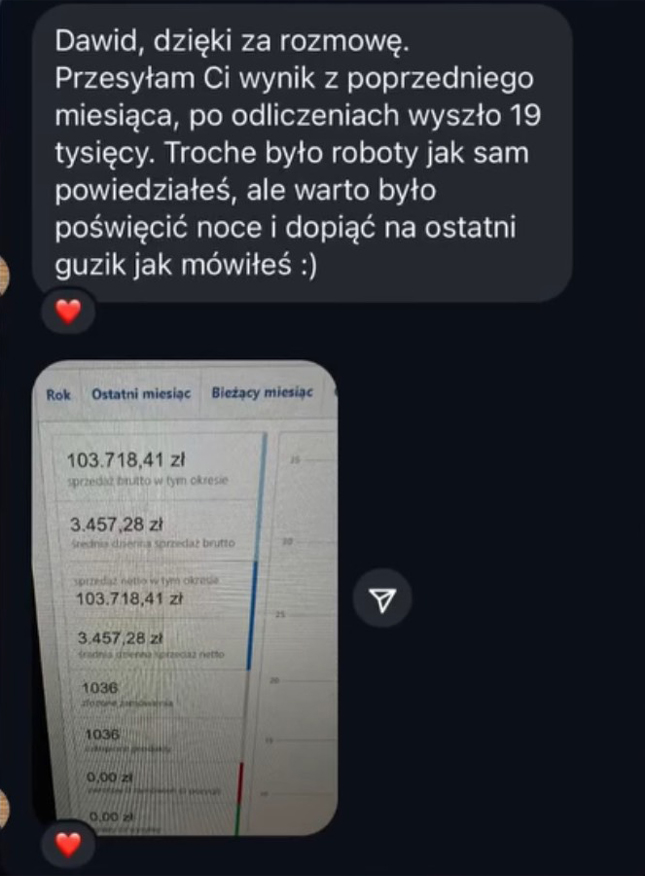
Task: Tap the heart reaction under the photo
Action: [x=68, y=845]
